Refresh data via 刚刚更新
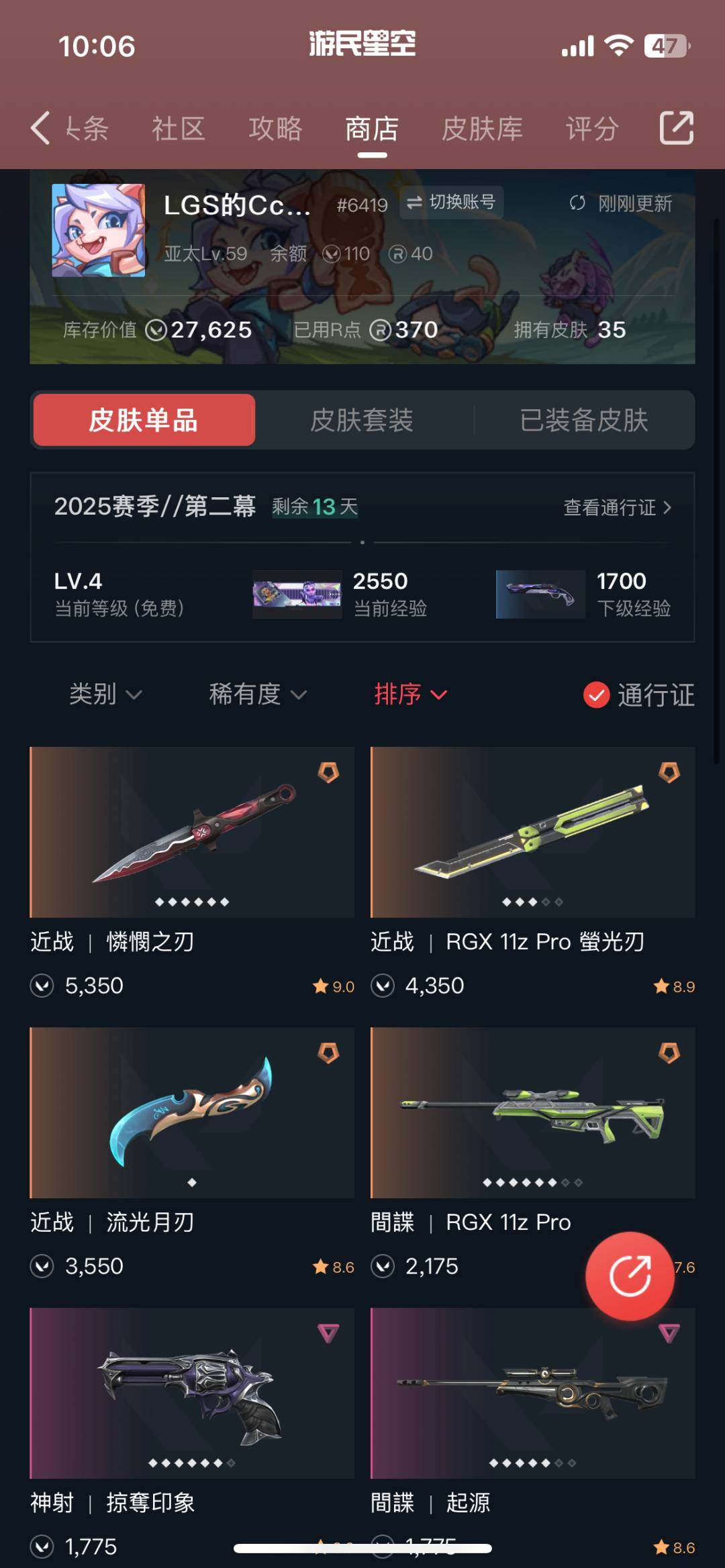Image resolution: width=725 pixels, height=1568 pixels. pos(621,203)
